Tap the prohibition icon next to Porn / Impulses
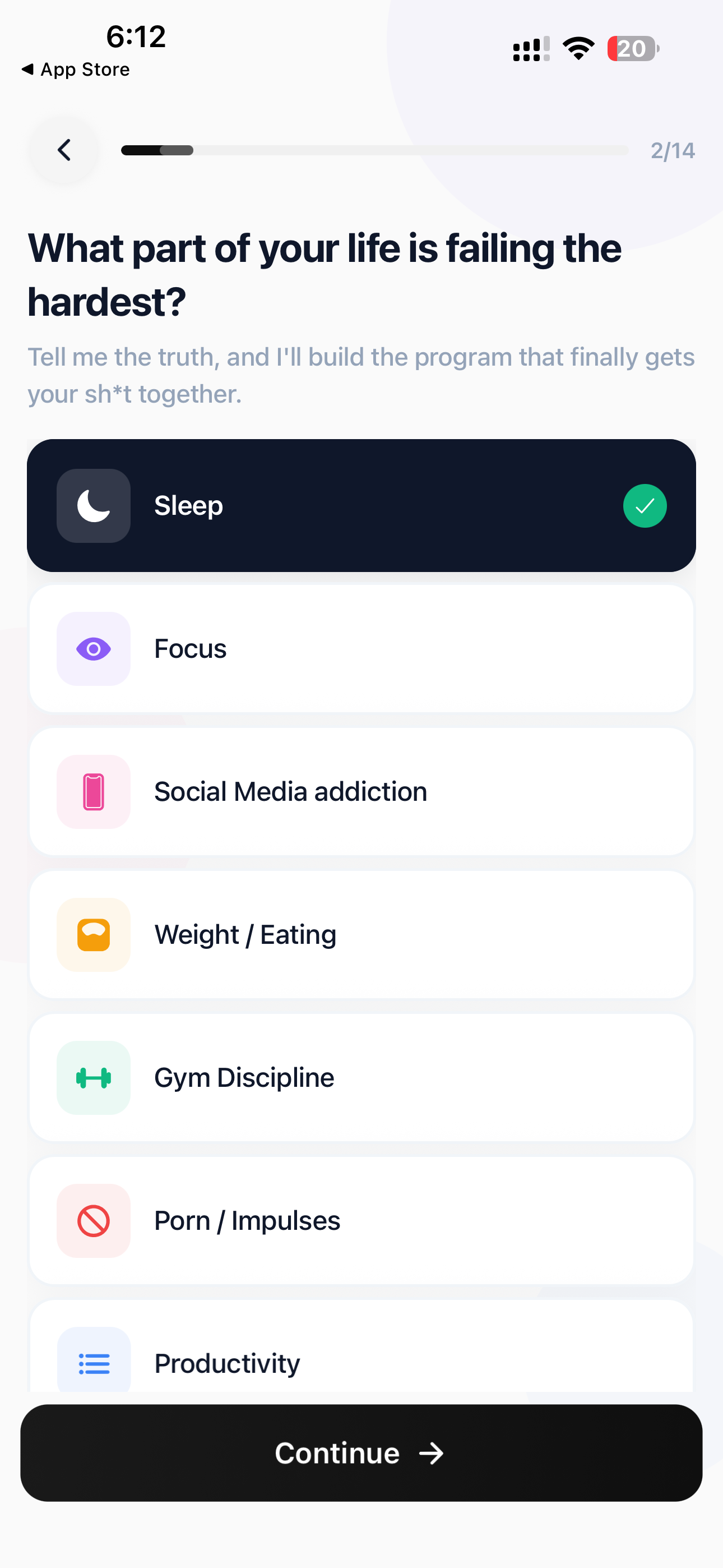The height and width of the screenshot is (1568, 723). pos(93,1221)
